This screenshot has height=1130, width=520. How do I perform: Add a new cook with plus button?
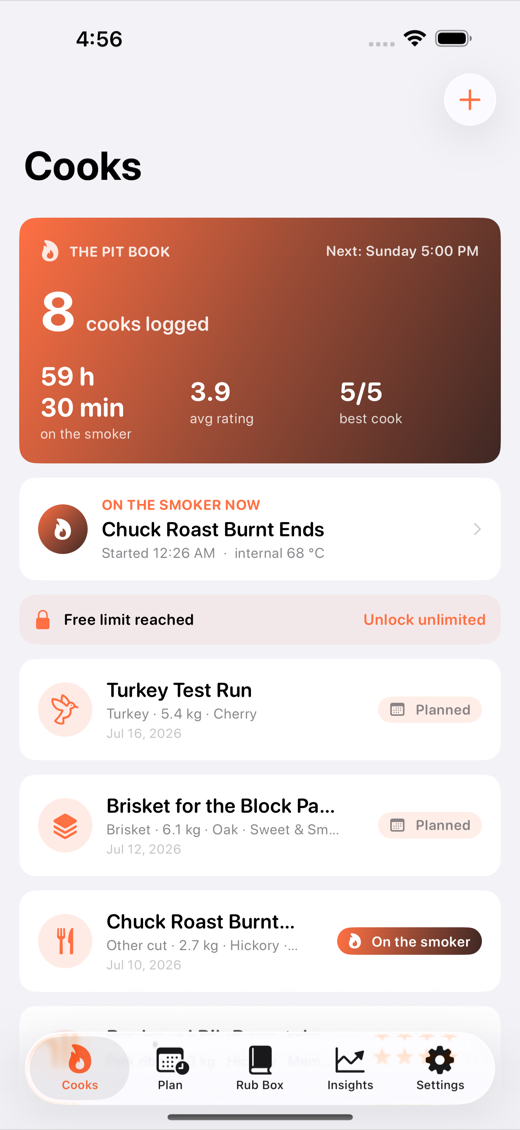(x=470, y=99)
